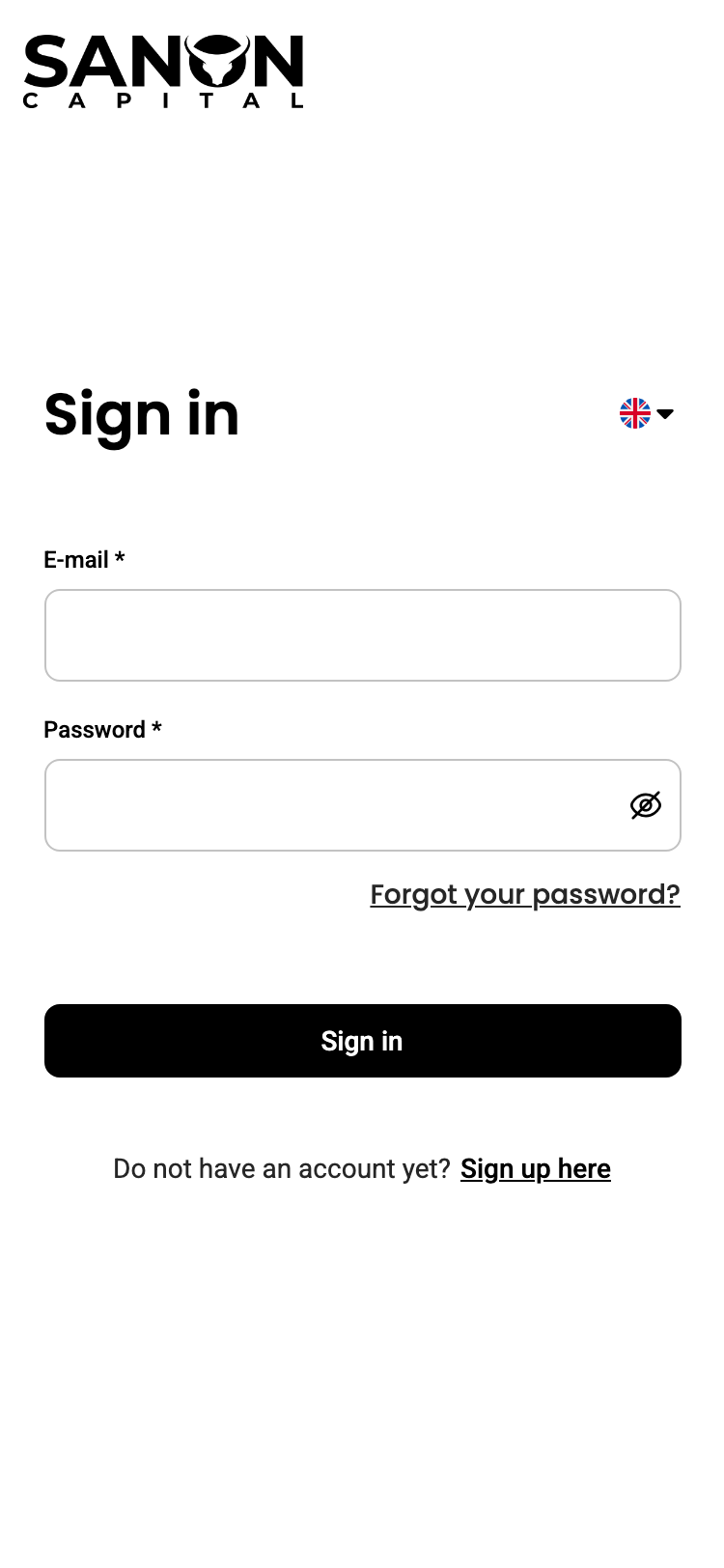Focus the E-mail input field
The height and width of the screenshot is (1568, 724).
[362, 634]
